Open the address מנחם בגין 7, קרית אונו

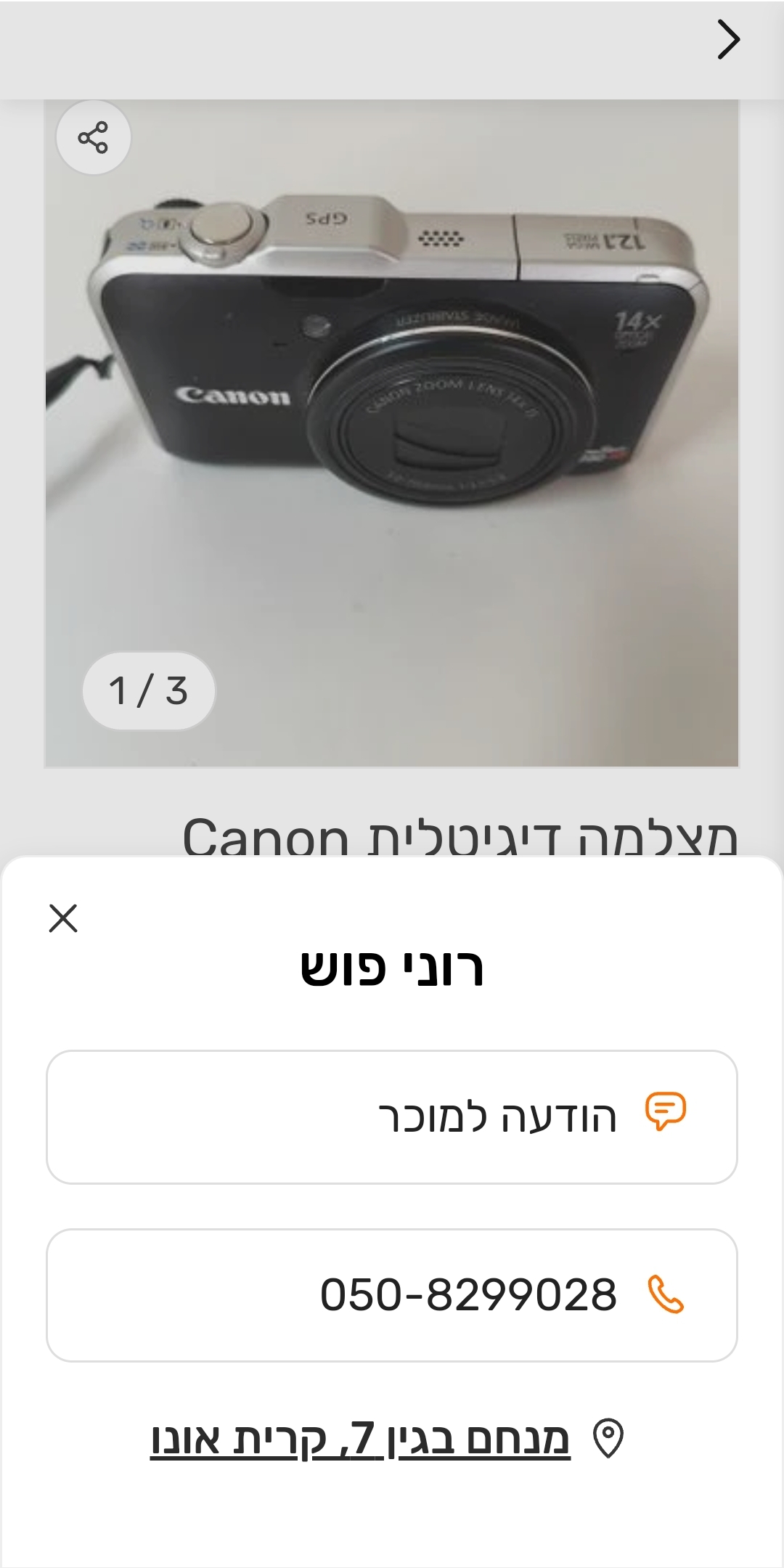pyautogui.click(x=361, y=1438)
